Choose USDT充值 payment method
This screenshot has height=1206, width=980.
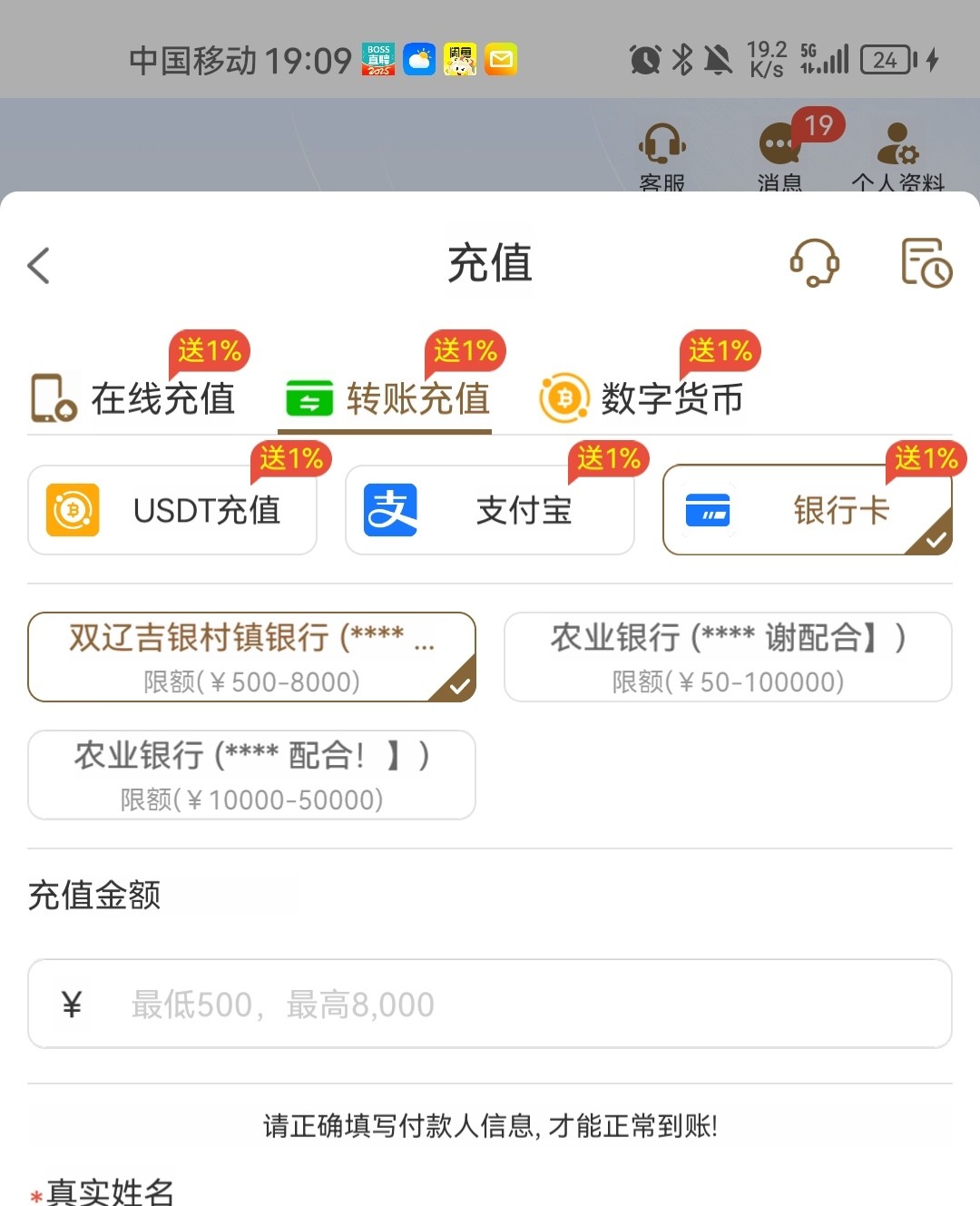pos(172,510)
